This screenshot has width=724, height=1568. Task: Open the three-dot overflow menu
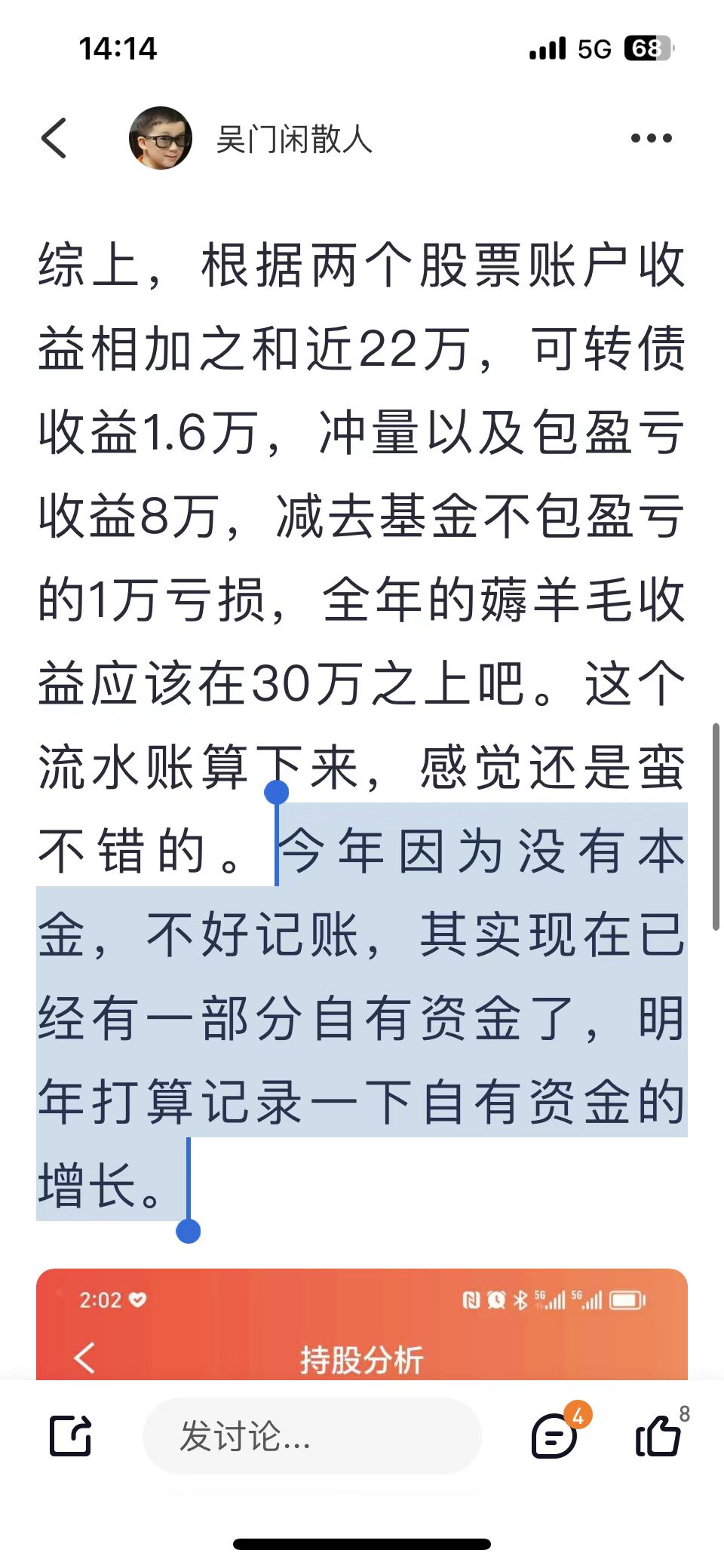[x=651, y=139]
